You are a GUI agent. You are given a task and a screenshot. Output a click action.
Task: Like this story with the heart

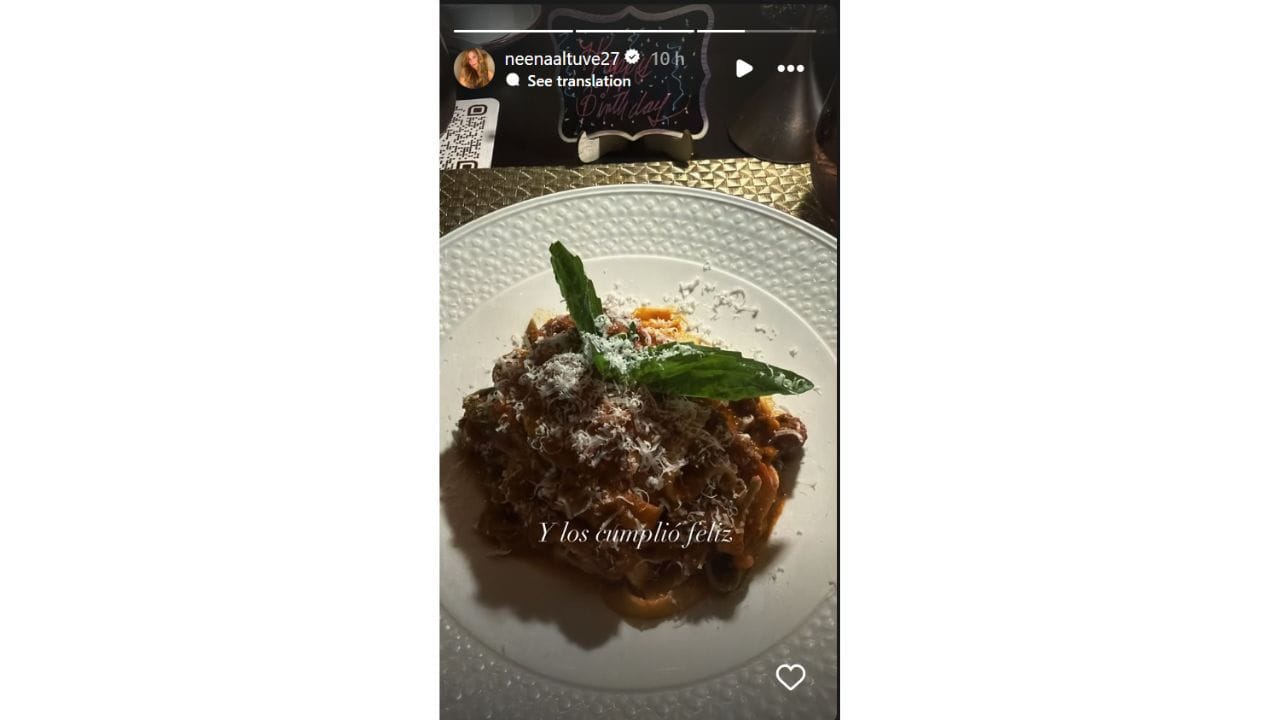click(790, 677)
